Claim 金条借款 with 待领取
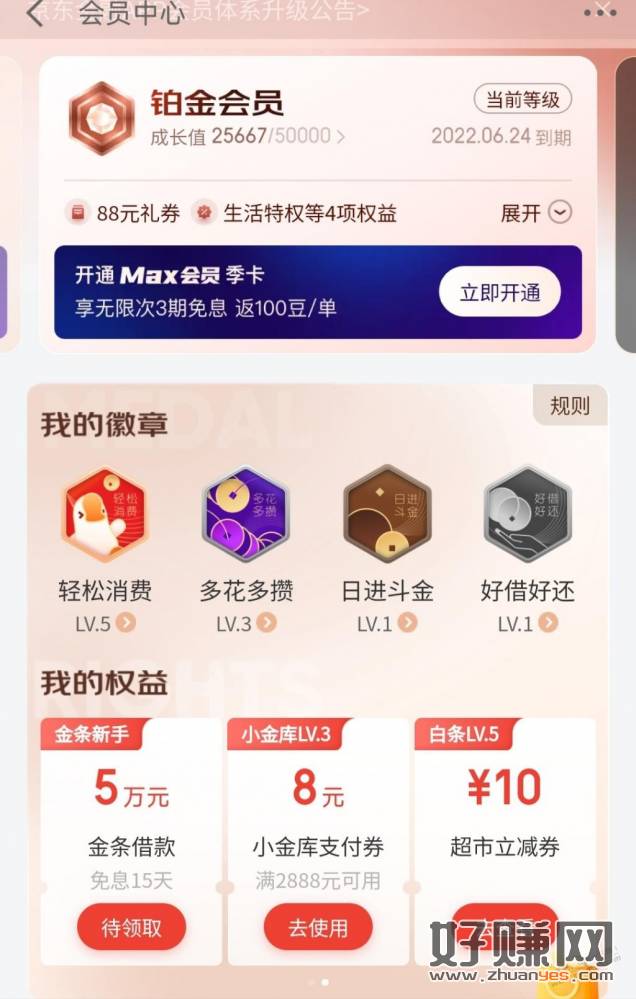This screenshot has width=636, height=999. pos(131,928)
